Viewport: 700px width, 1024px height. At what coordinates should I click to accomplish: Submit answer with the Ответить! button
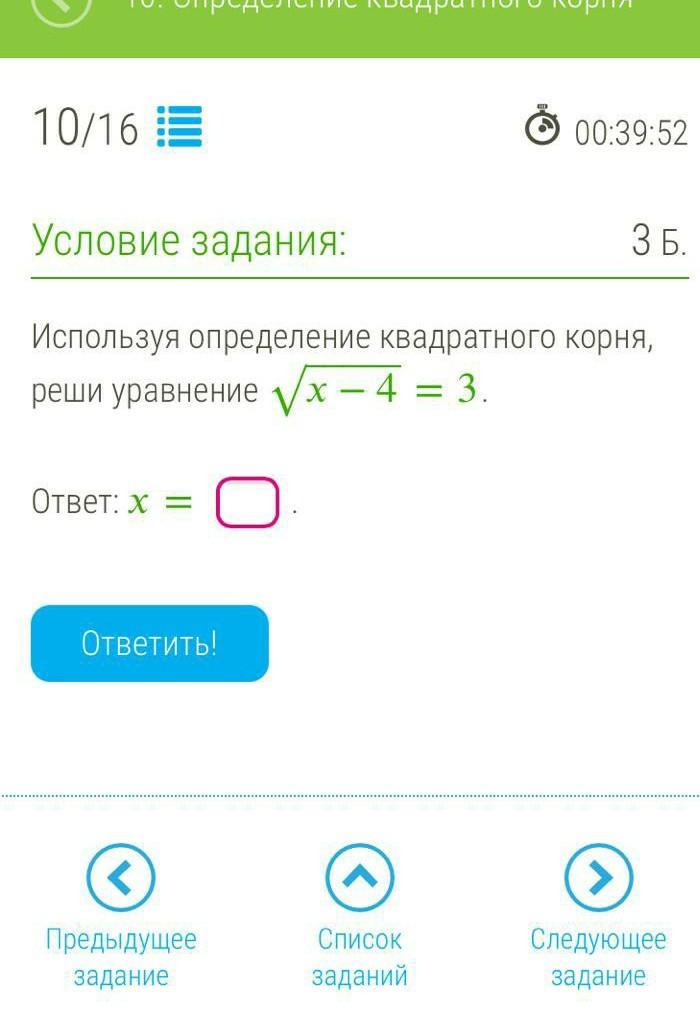[150, 643]
